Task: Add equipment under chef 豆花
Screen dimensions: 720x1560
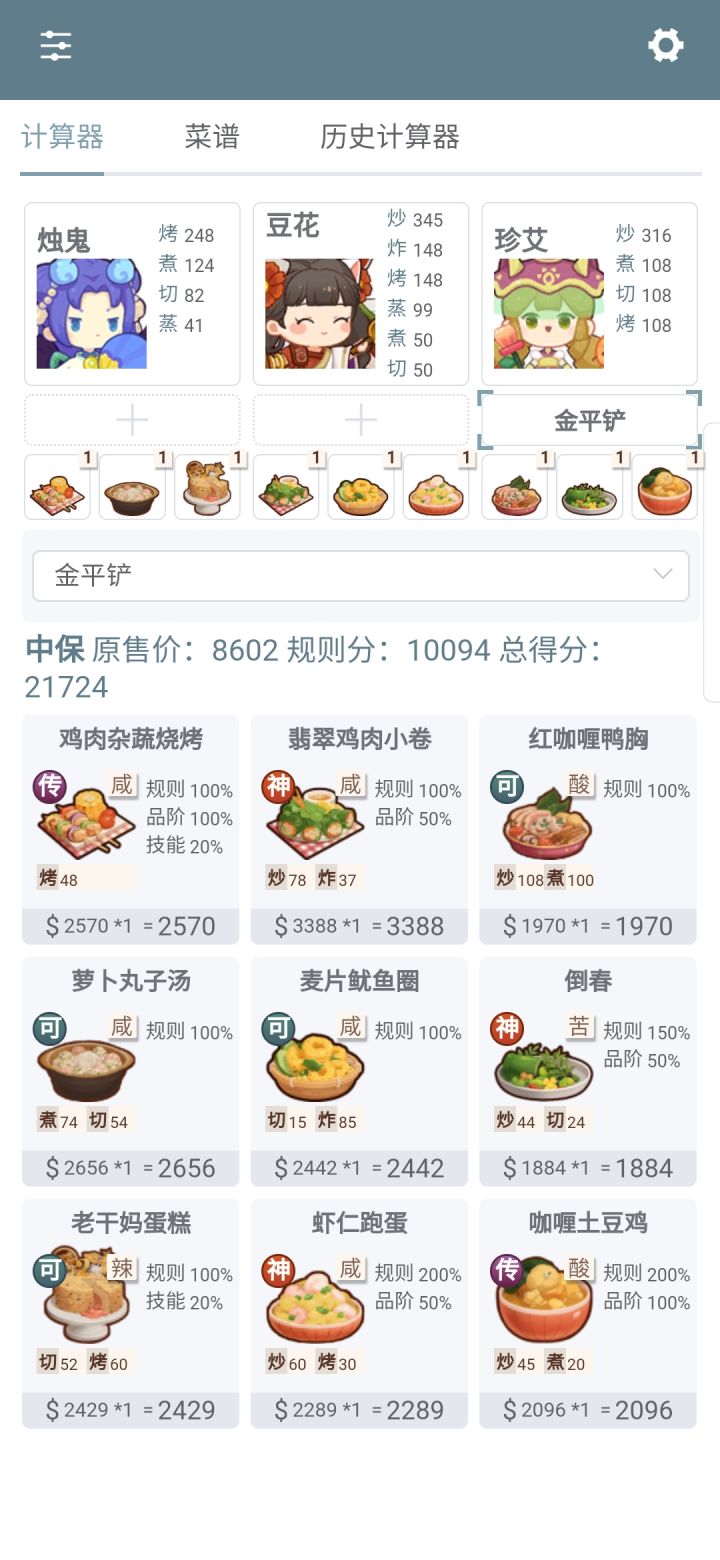Action: (x=361, y=420)
